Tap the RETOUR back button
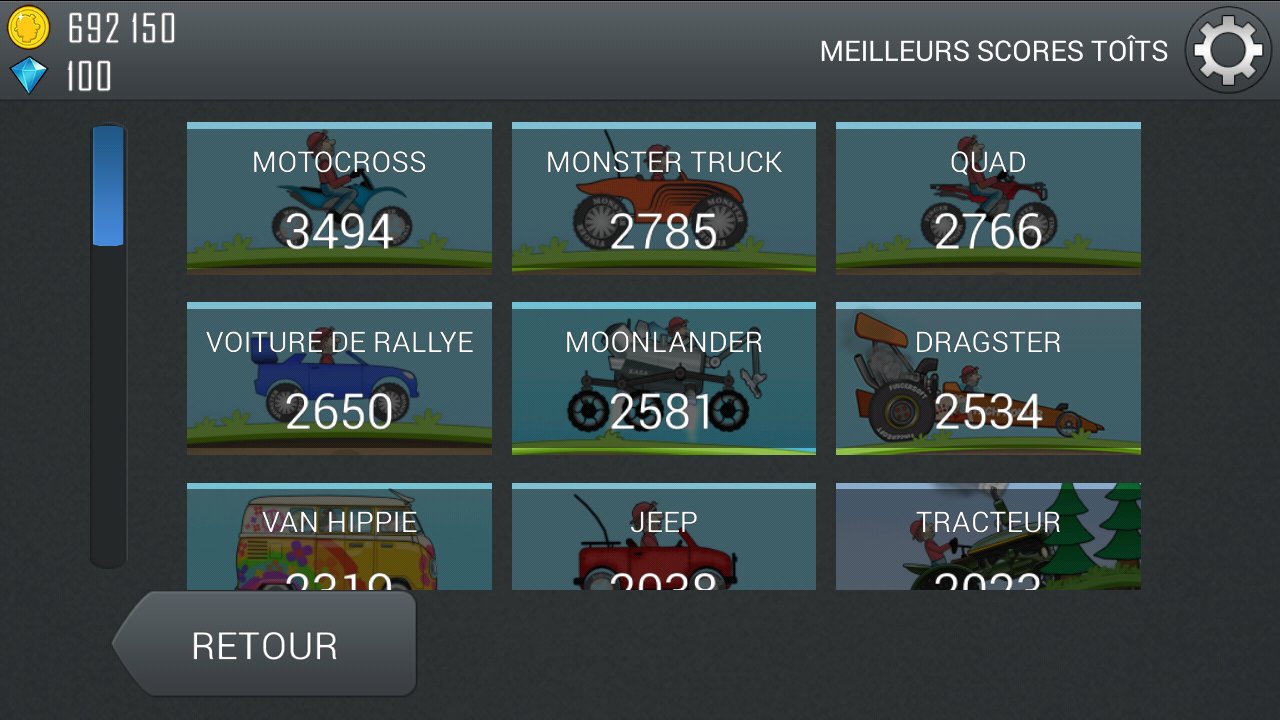This screenshot has width=1280, height=720. (x=265, y=645)
